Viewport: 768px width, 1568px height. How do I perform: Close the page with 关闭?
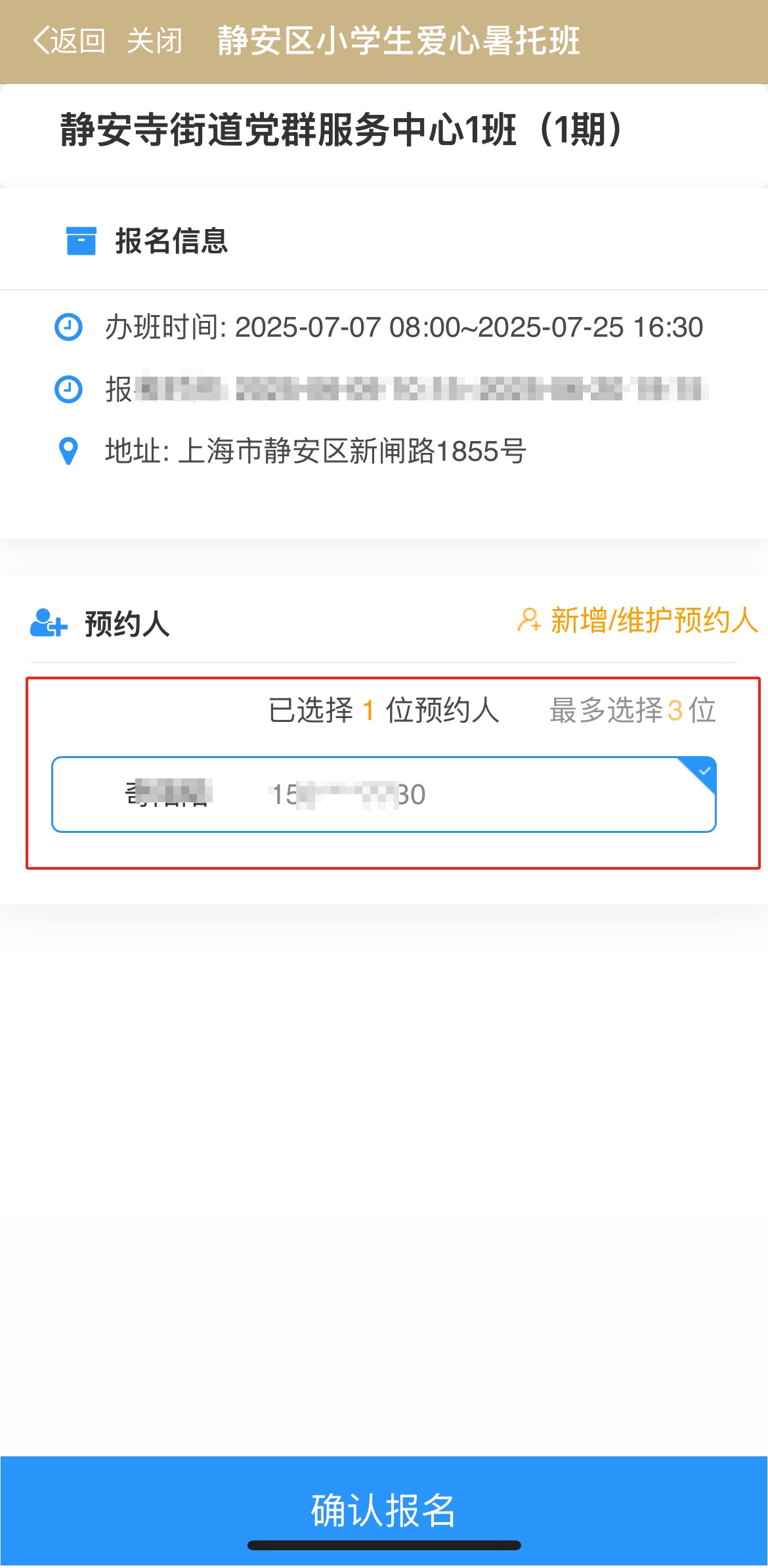(x=155, y=41)
